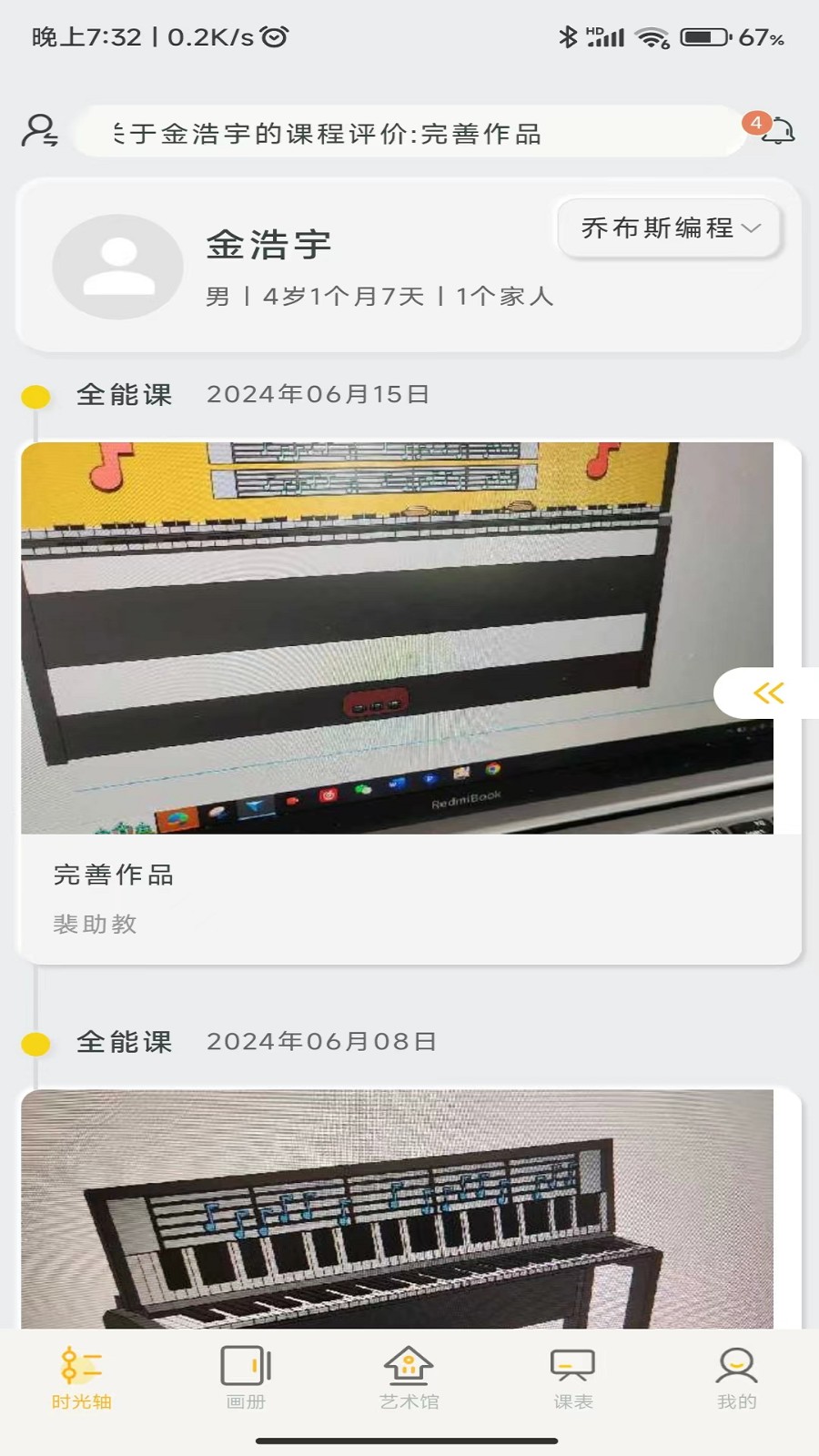Tap the teacher name 裴助教
The height and width of the screenshot is (1456, 819).
95,925
